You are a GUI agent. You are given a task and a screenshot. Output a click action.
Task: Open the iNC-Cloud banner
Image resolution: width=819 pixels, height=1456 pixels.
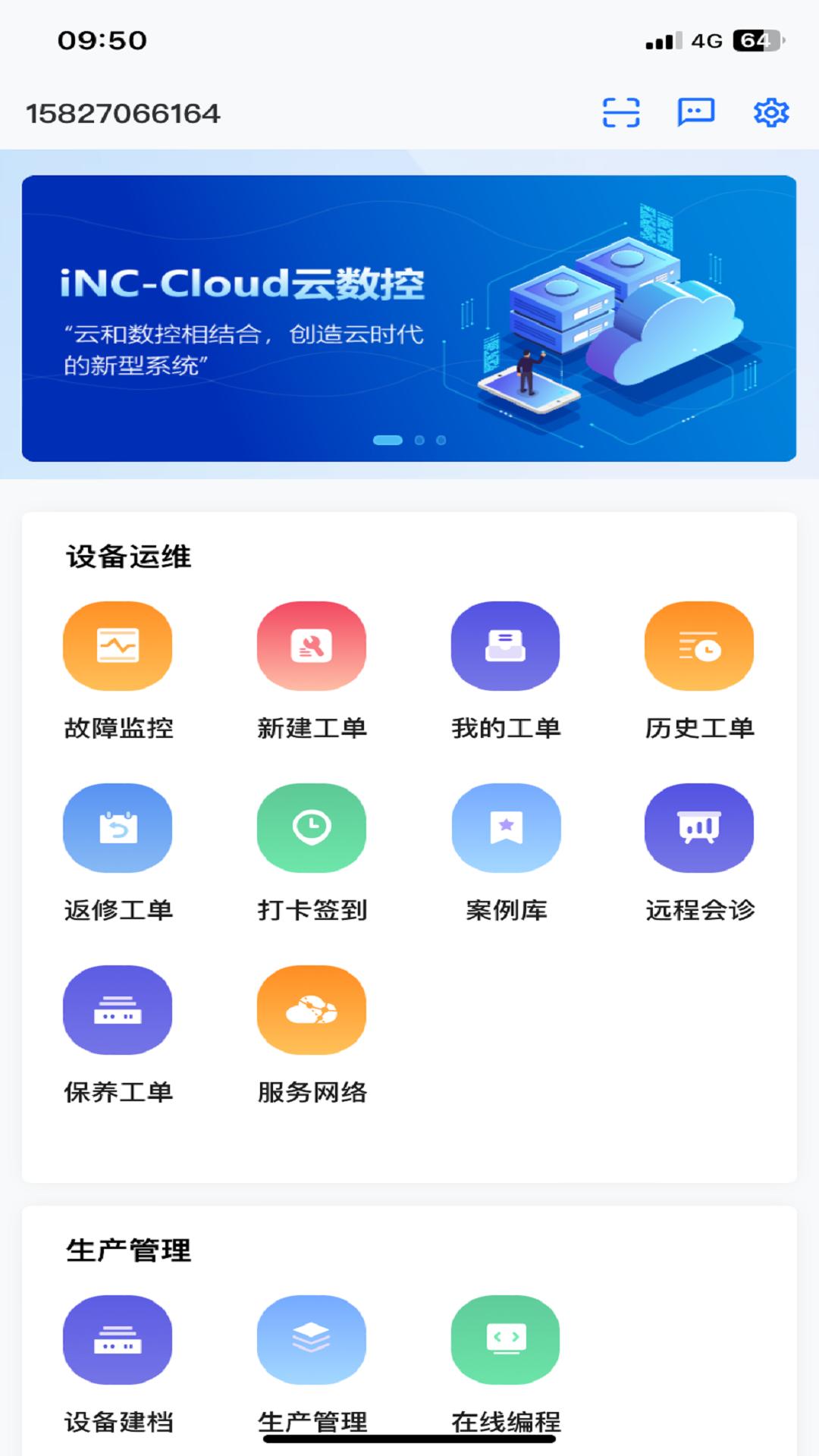(x=409, y=318)
